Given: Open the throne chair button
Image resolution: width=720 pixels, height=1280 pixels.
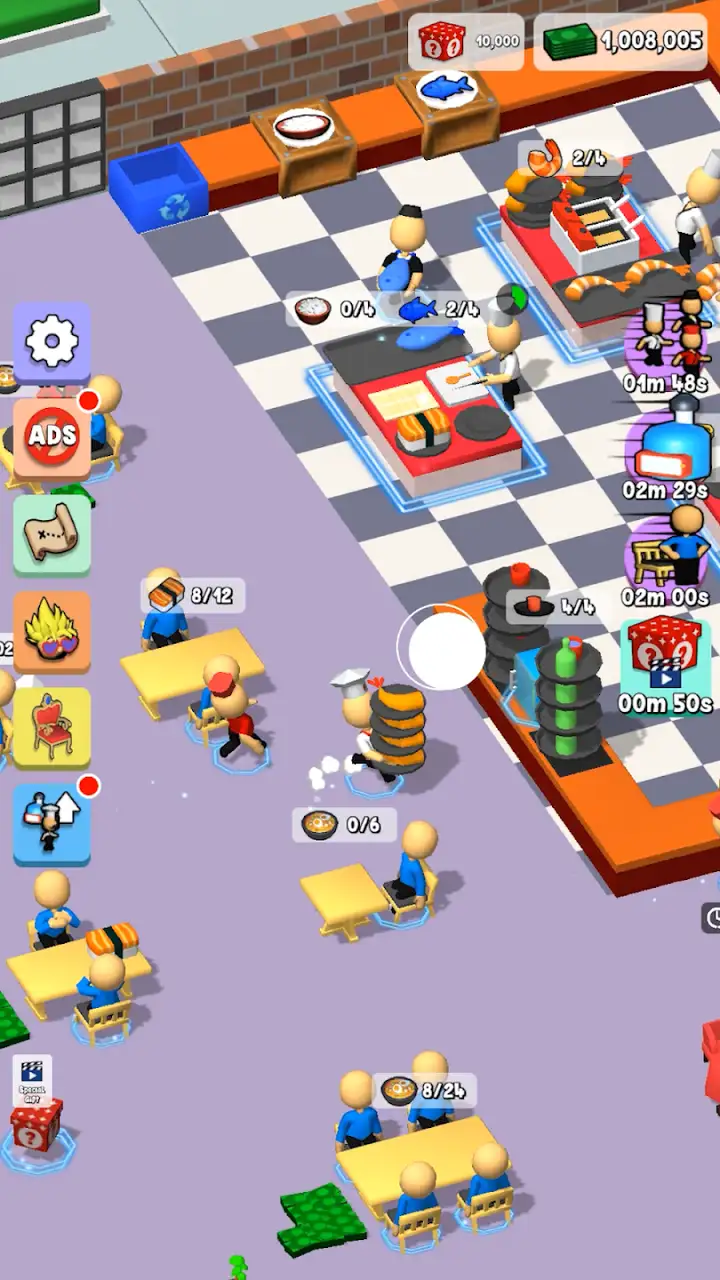Looking at the screenshot, I should tap(52, 727).
